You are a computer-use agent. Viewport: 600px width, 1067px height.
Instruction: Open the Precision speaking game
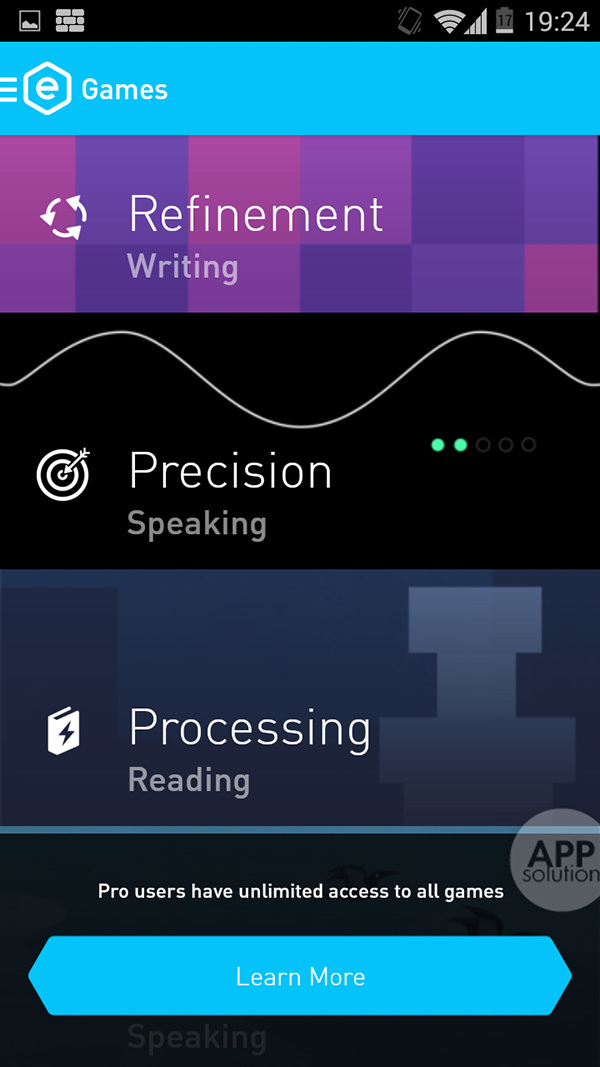(x=230, y=490)
